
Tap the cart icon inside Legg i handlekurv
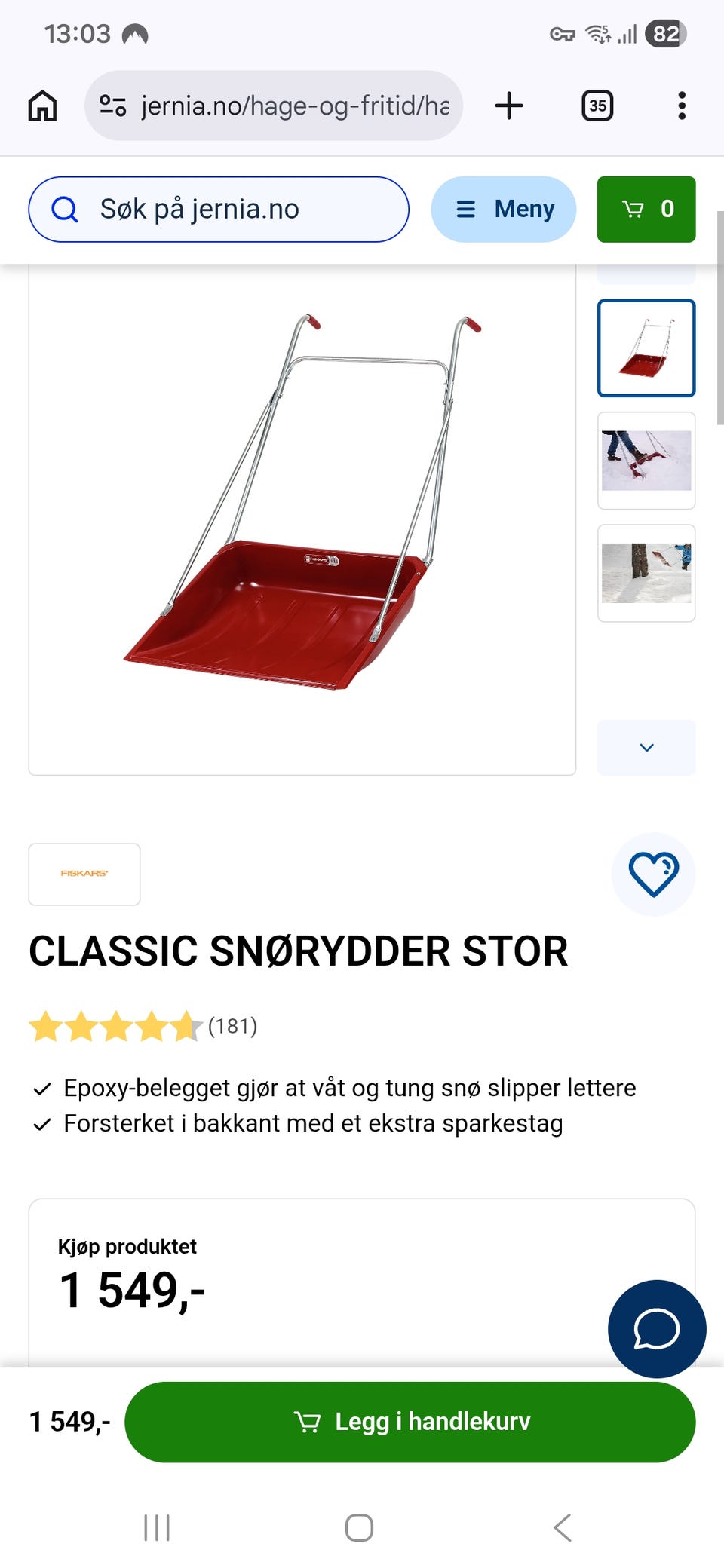point(308,1422)
